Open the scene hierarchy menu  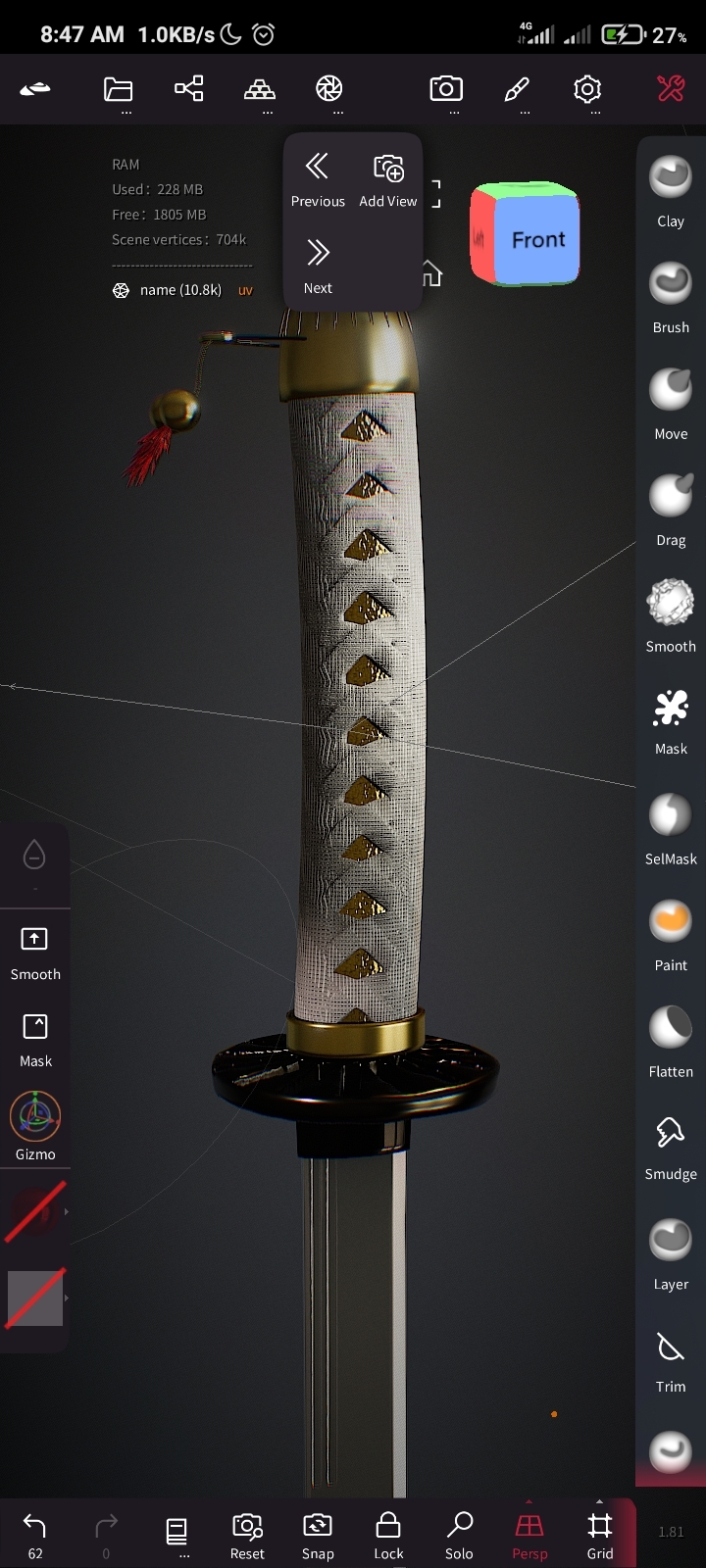[189, 89]
